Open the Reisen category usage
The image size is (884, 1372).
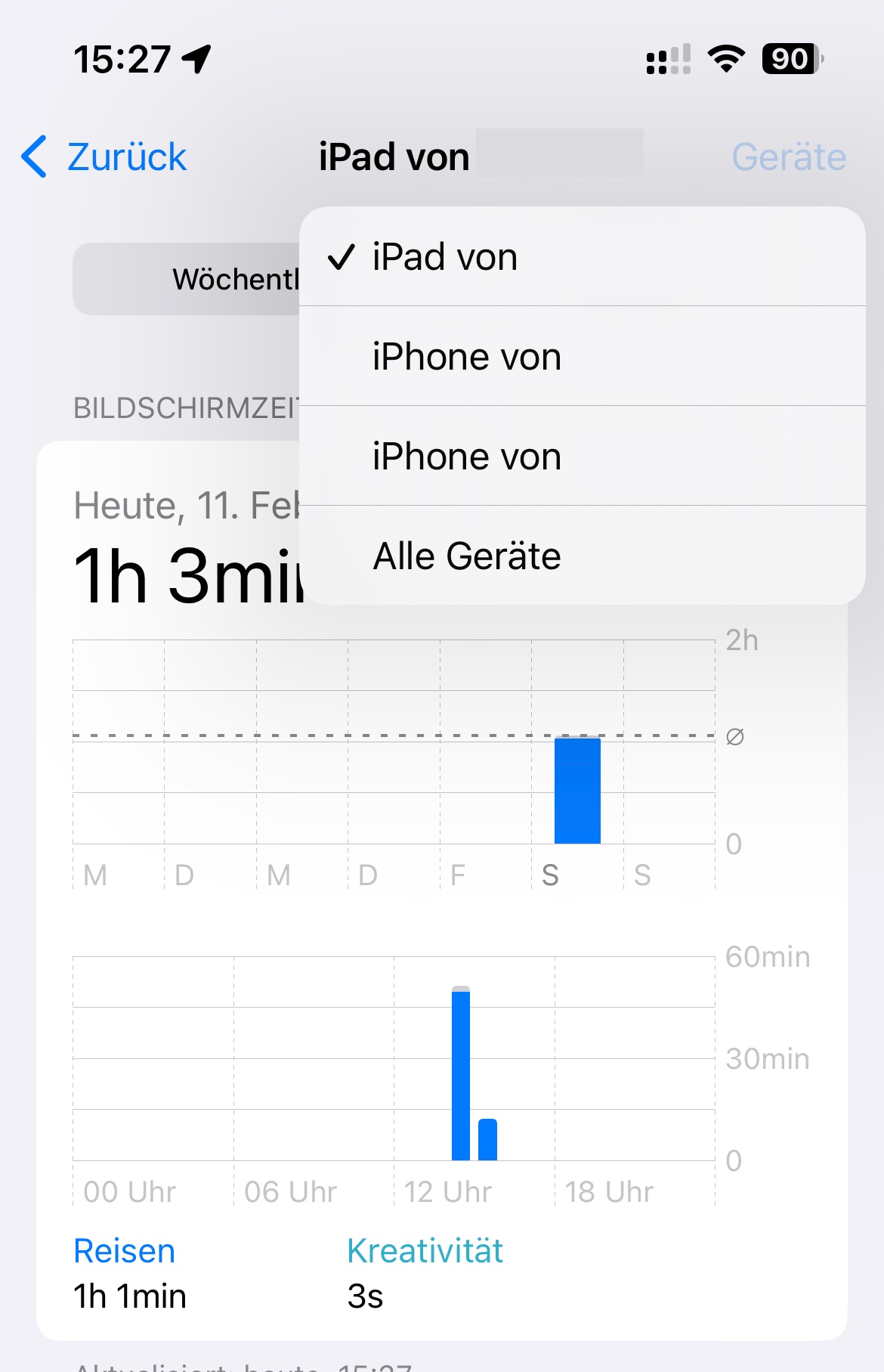point(129,1273)
